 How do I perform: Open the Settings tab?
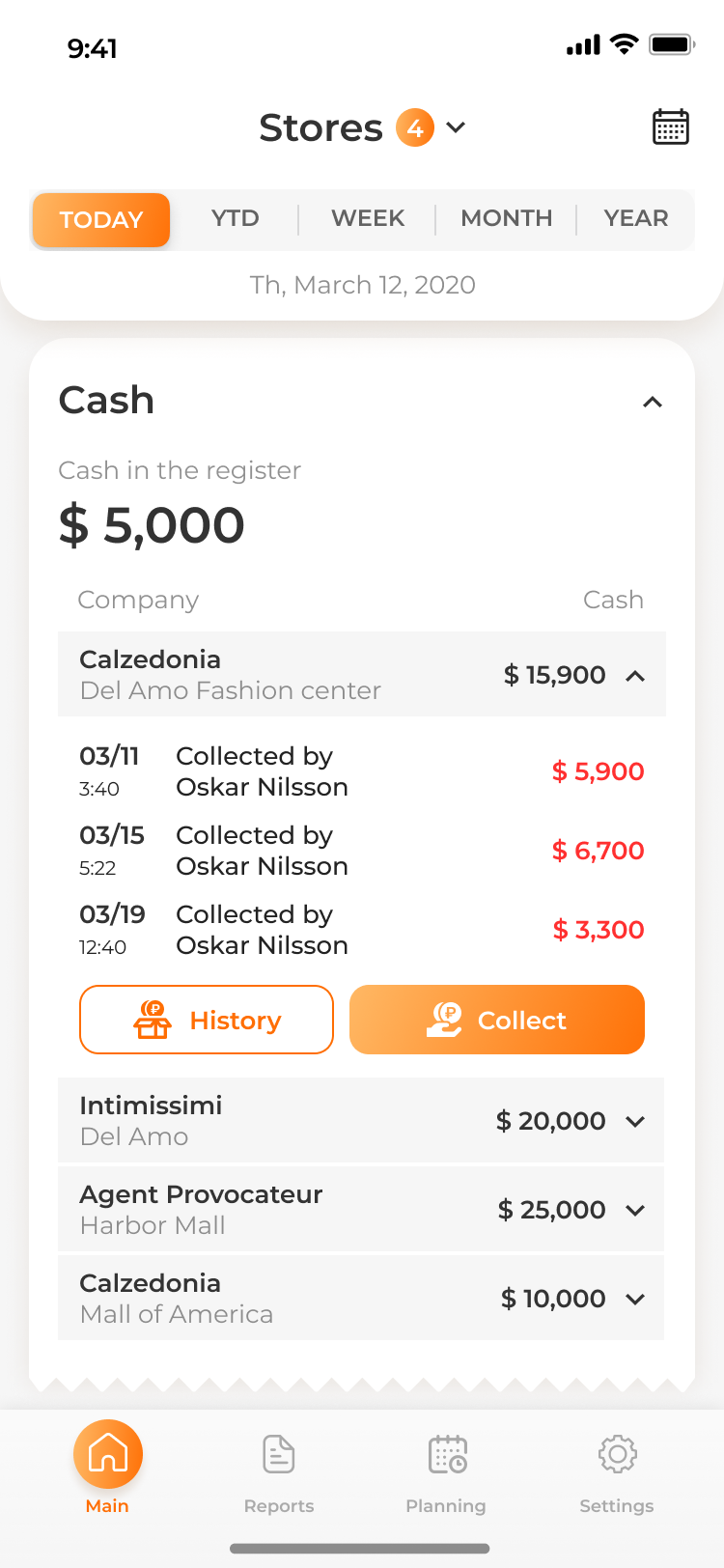(x=617, y=1473)
